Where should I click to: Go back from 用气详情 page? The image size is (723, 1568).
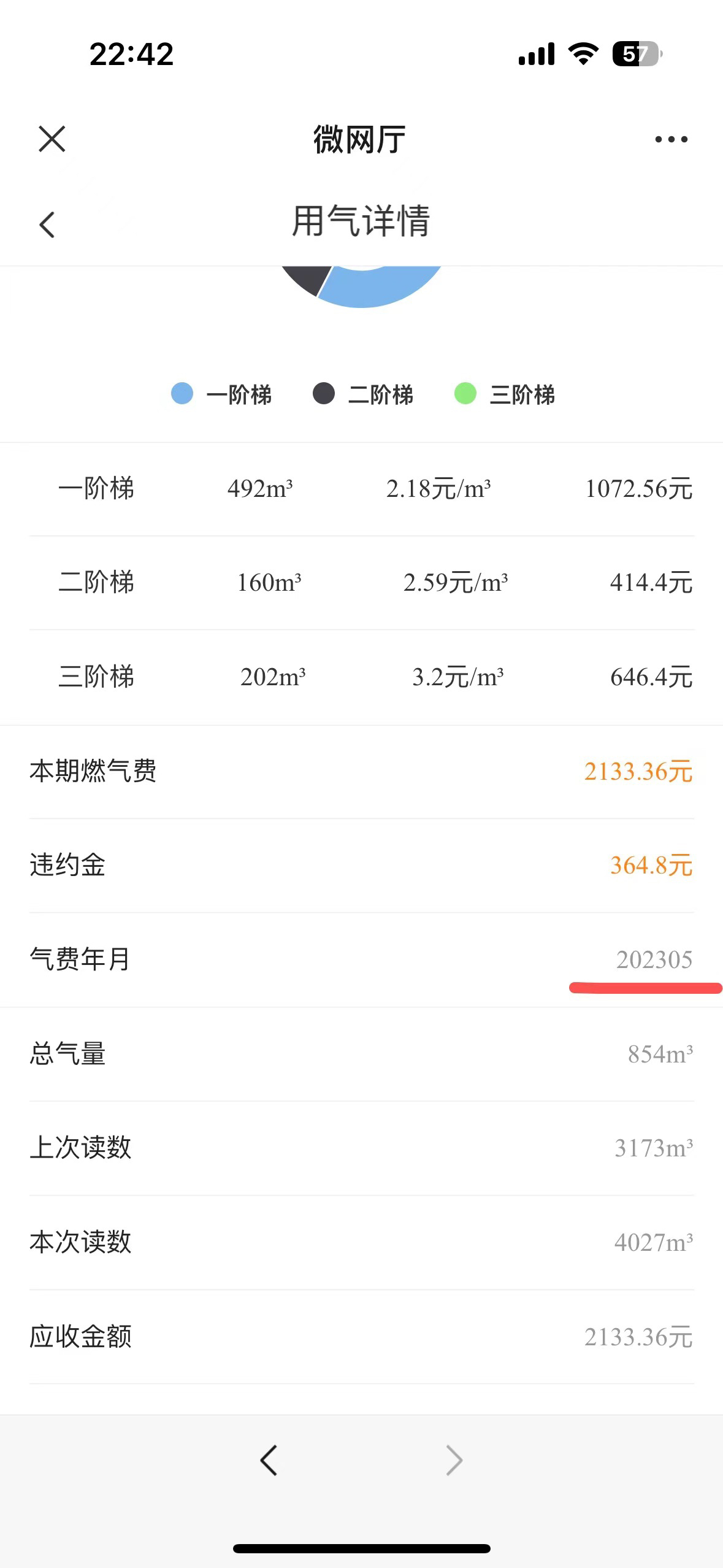tap(47, 225)
